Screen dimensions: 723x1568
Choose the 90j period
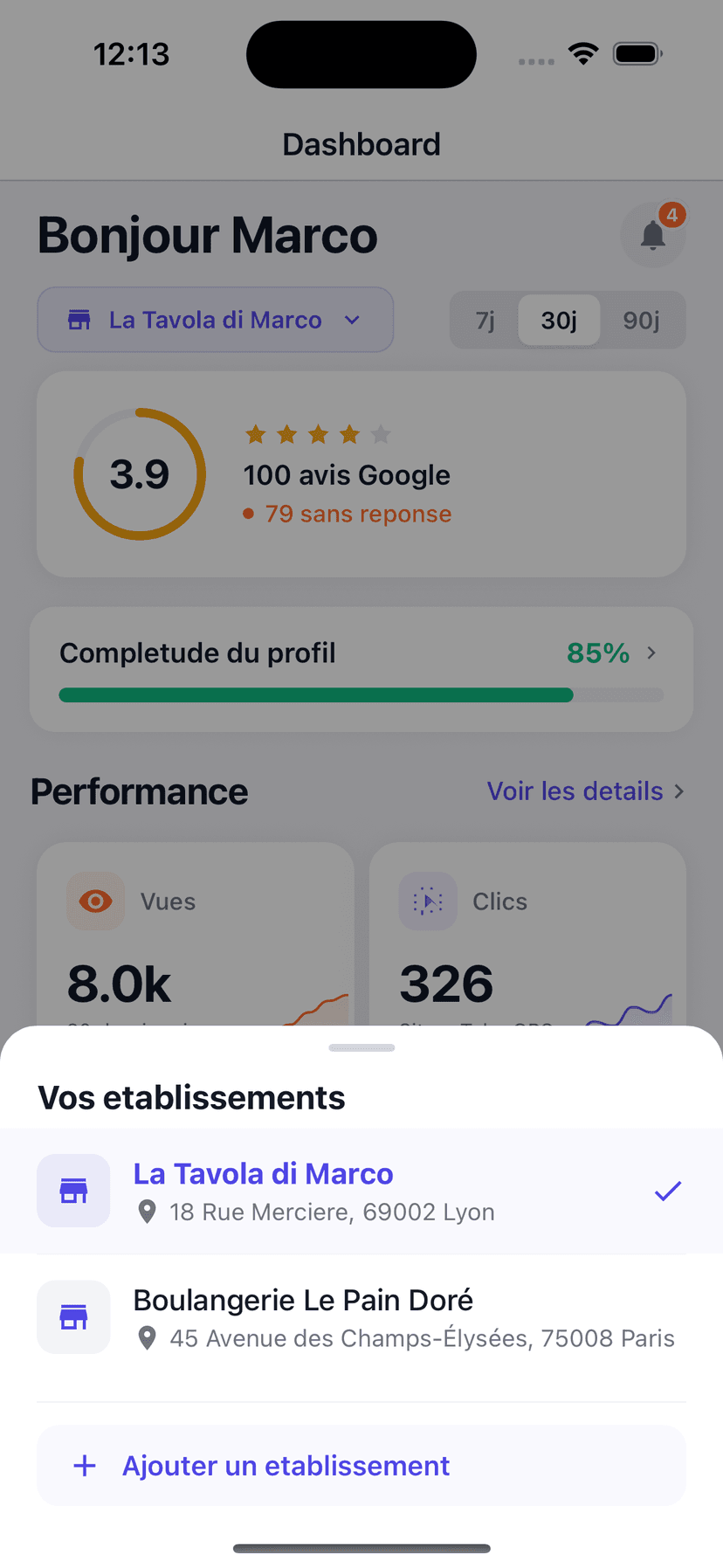coord(641,320)
